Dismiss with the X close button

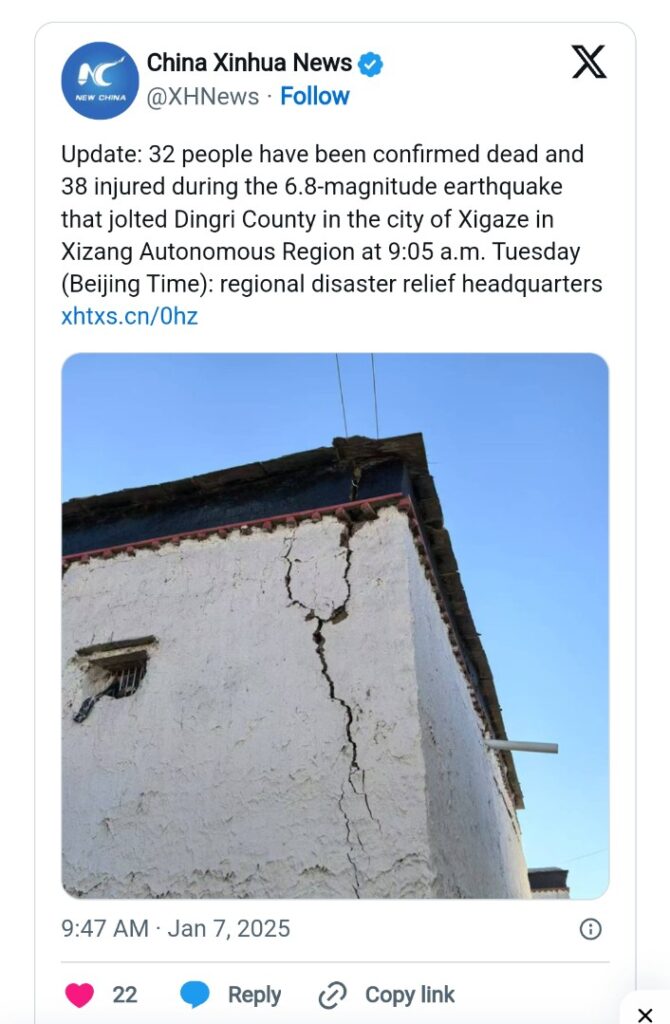(x=645, y=1014)
